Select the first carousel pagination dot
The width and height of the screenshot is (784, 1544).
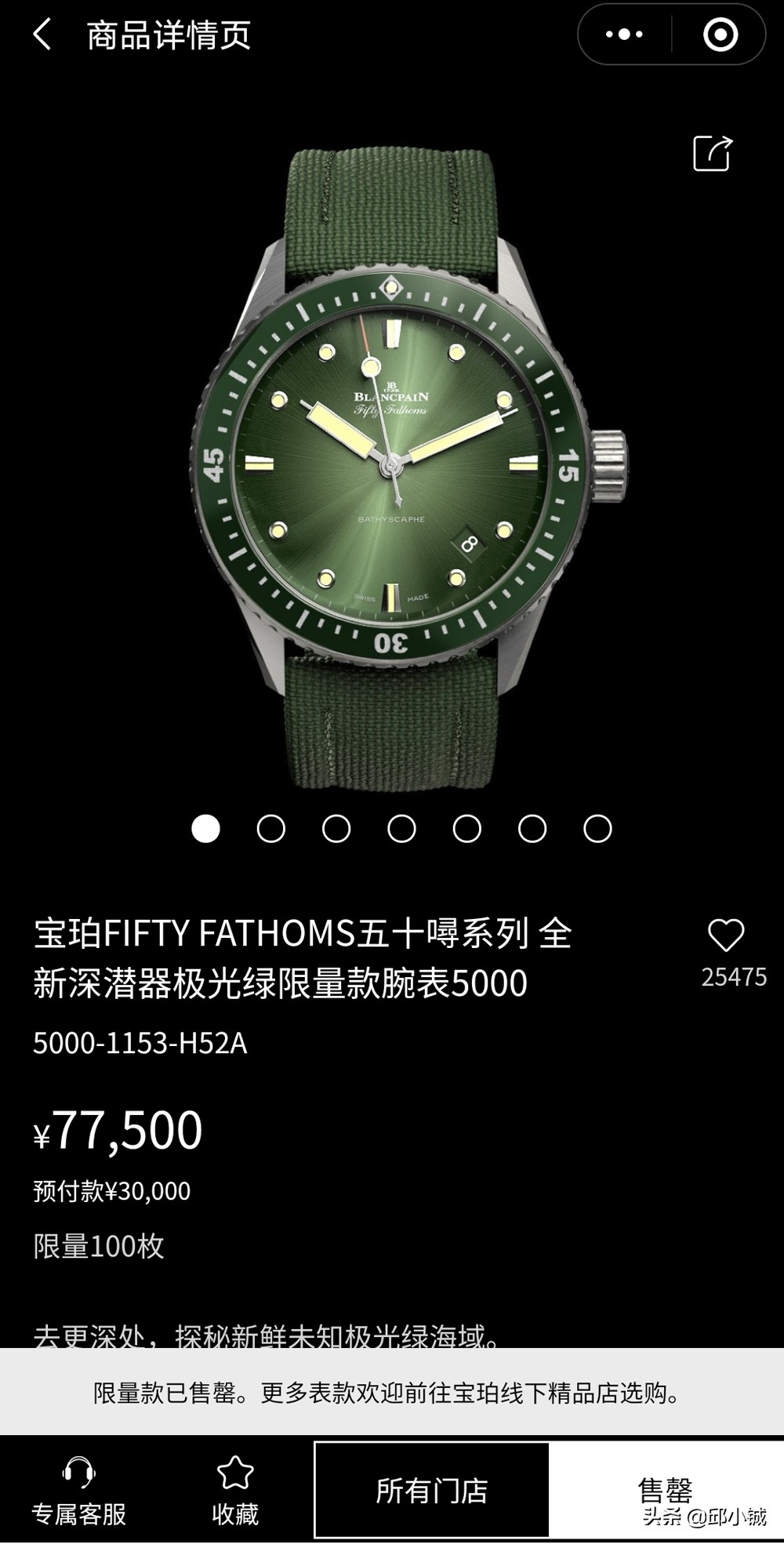point(206,827)
